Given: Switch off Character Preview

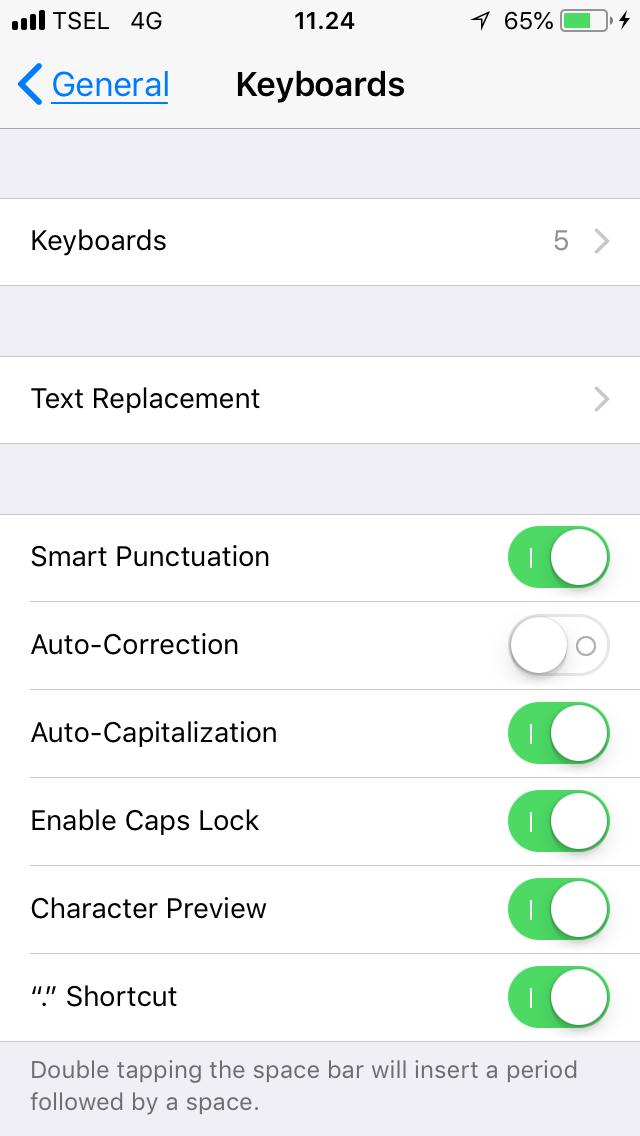Looking at the screenshot, I should coord(558,909).
